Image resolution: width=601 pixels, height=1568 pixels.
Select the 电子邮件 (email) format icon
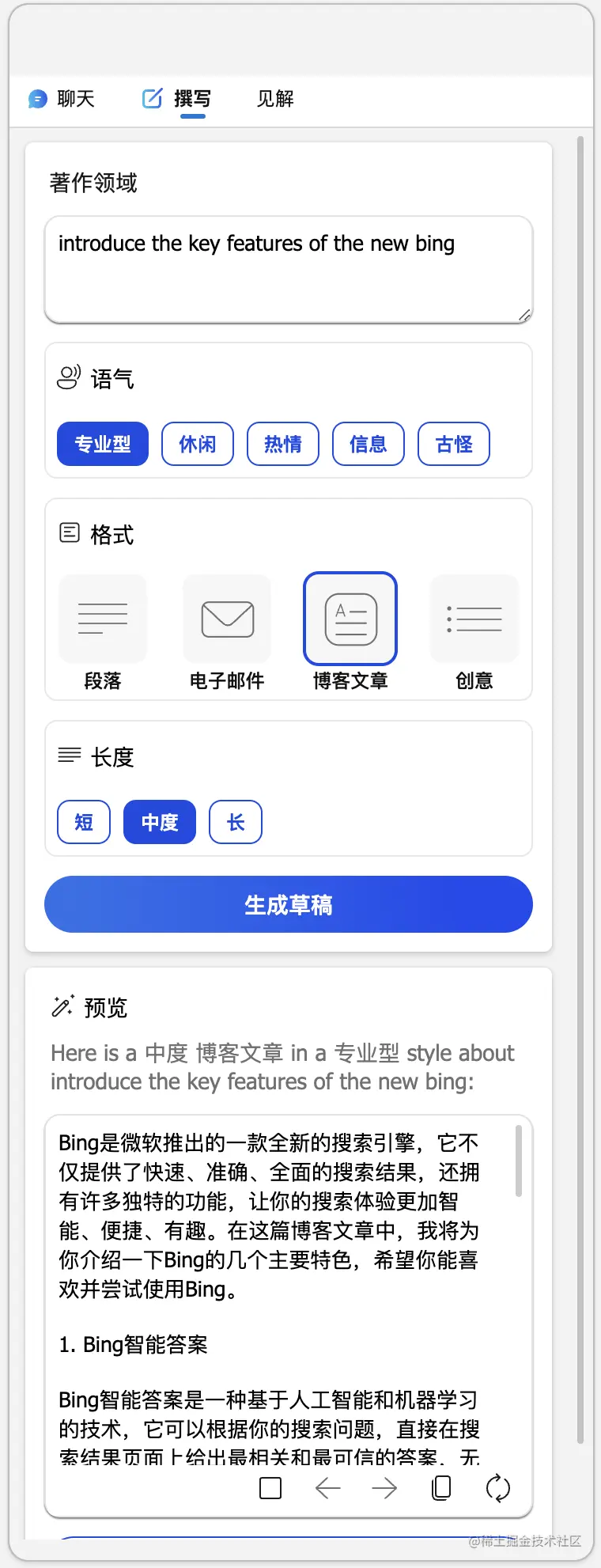226,619
